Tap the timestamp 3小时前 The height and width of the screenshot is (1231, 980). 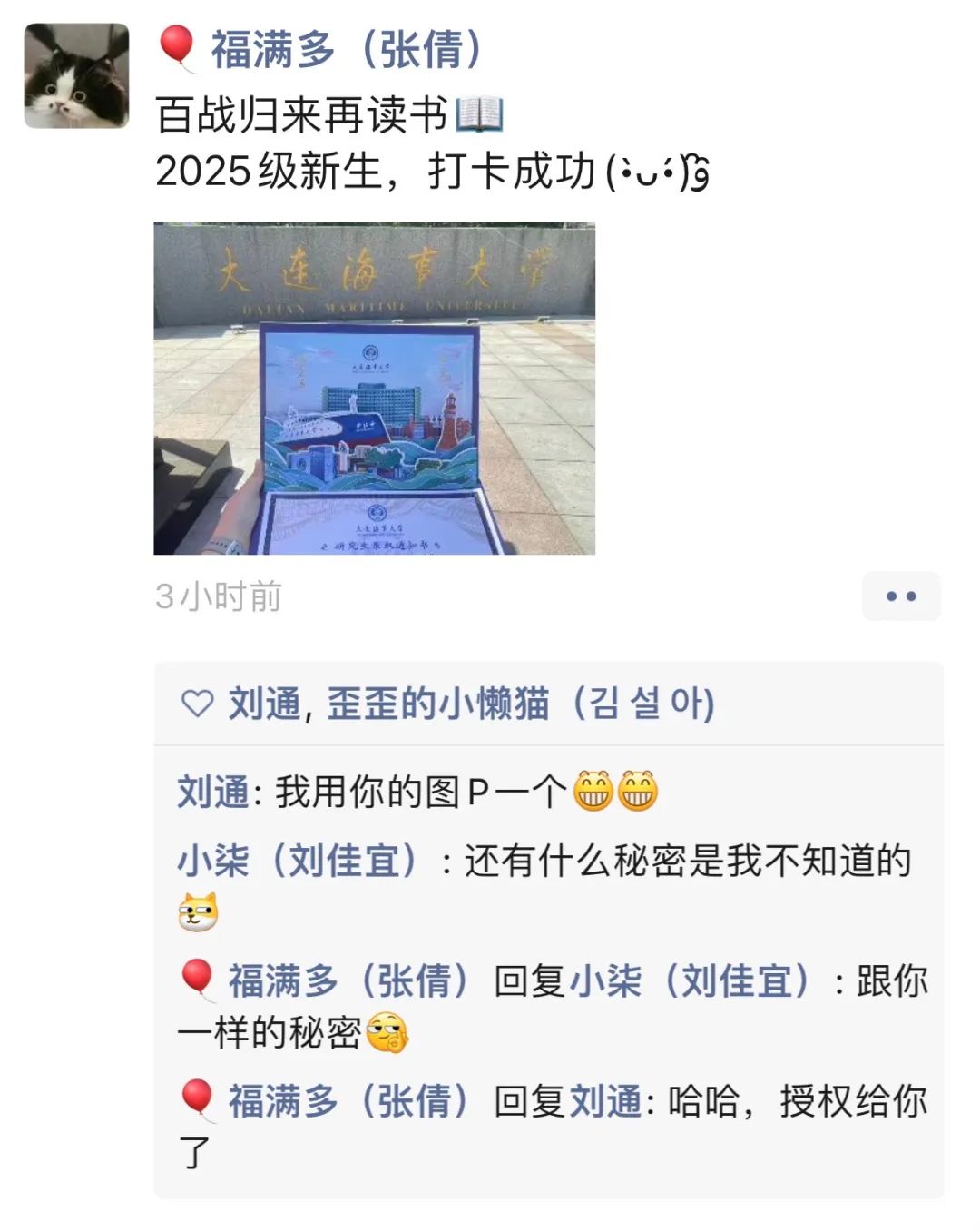tap(216, 596)
